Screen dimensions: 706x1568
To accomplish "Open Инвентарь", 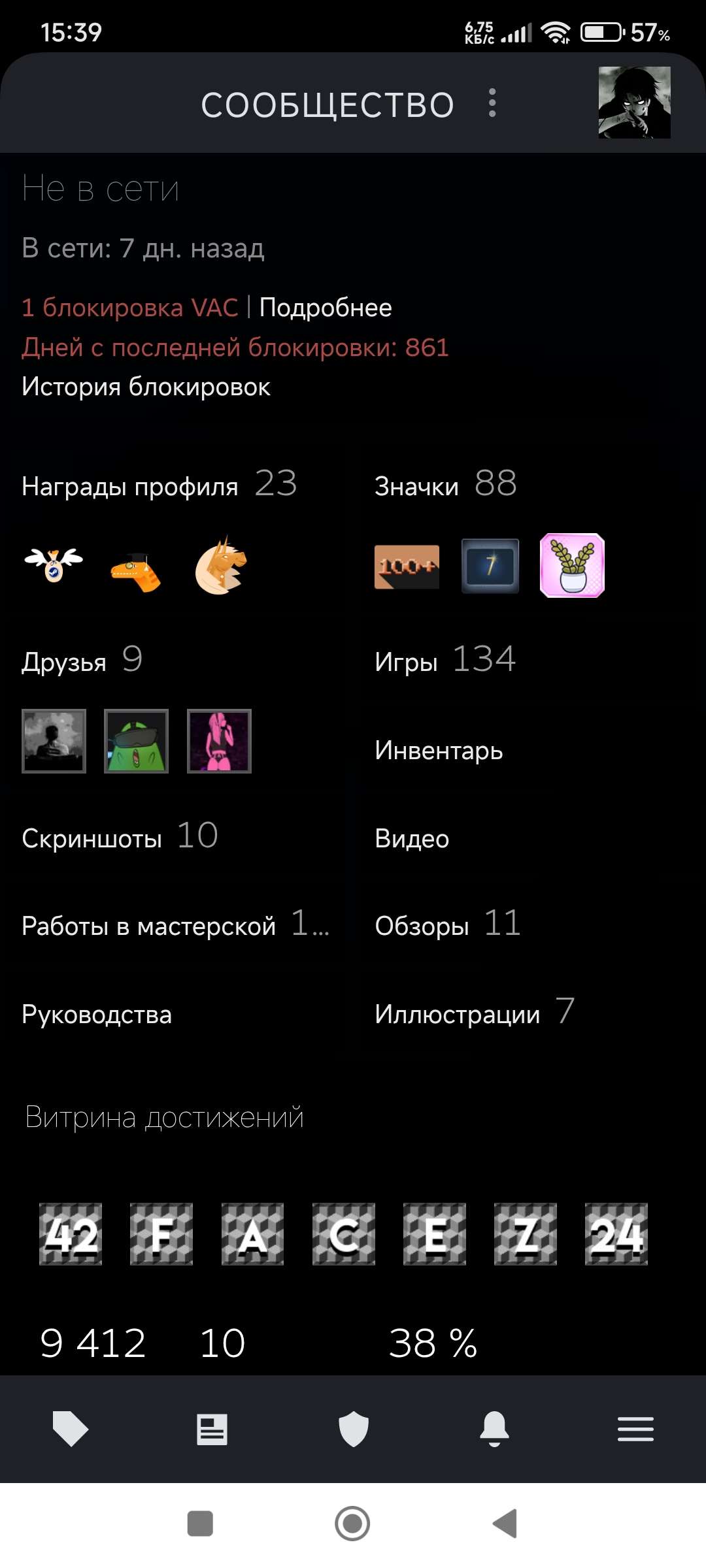I will [x=439, y=750].
